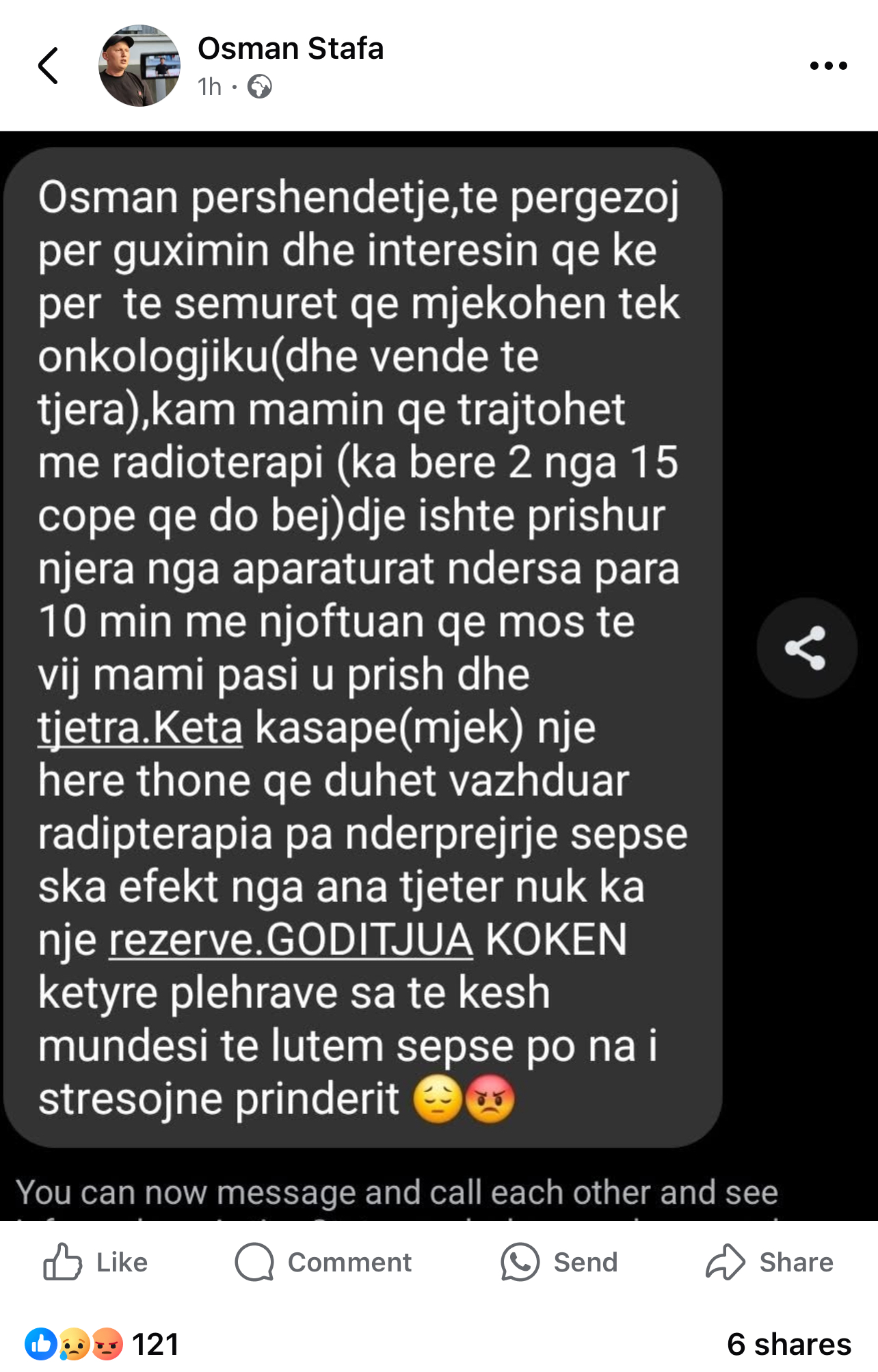This screenshot has width=878, height=1372.
Task: Share the post using the Share button
Action: pyautogui.click(x=769, y=1262)
